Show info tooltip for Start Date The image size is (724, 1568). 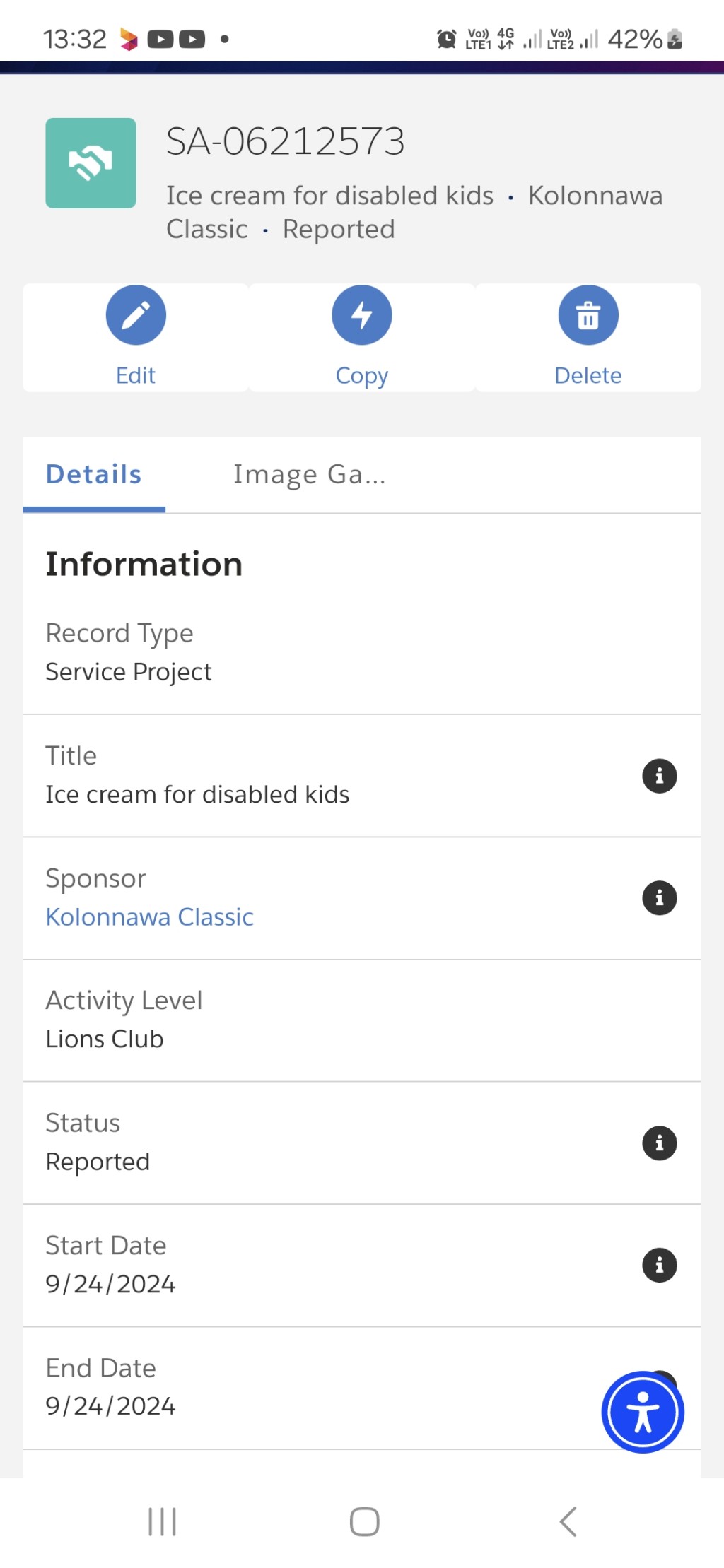coord(659,1265)
